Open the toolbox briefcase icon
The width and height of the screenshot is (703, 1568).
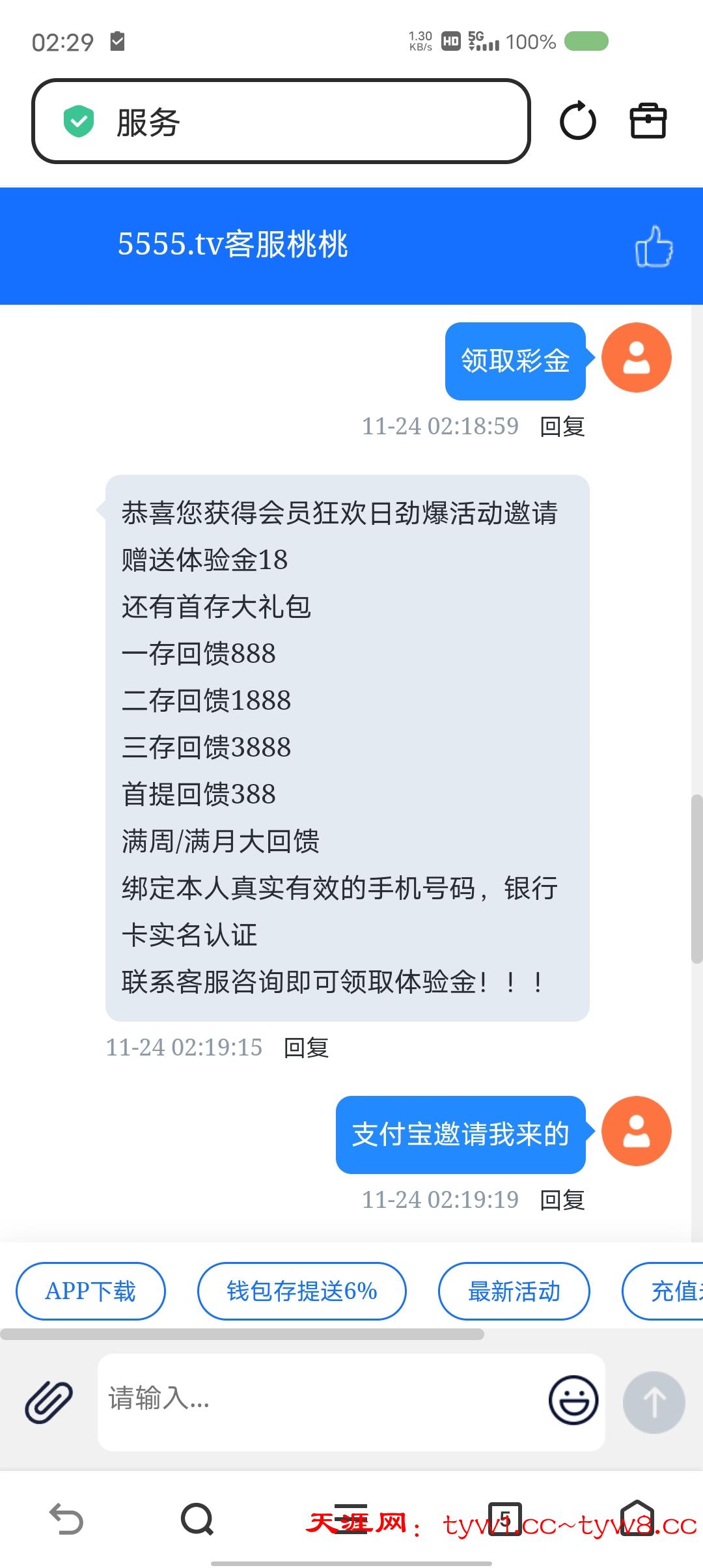(x=648, y=121)
